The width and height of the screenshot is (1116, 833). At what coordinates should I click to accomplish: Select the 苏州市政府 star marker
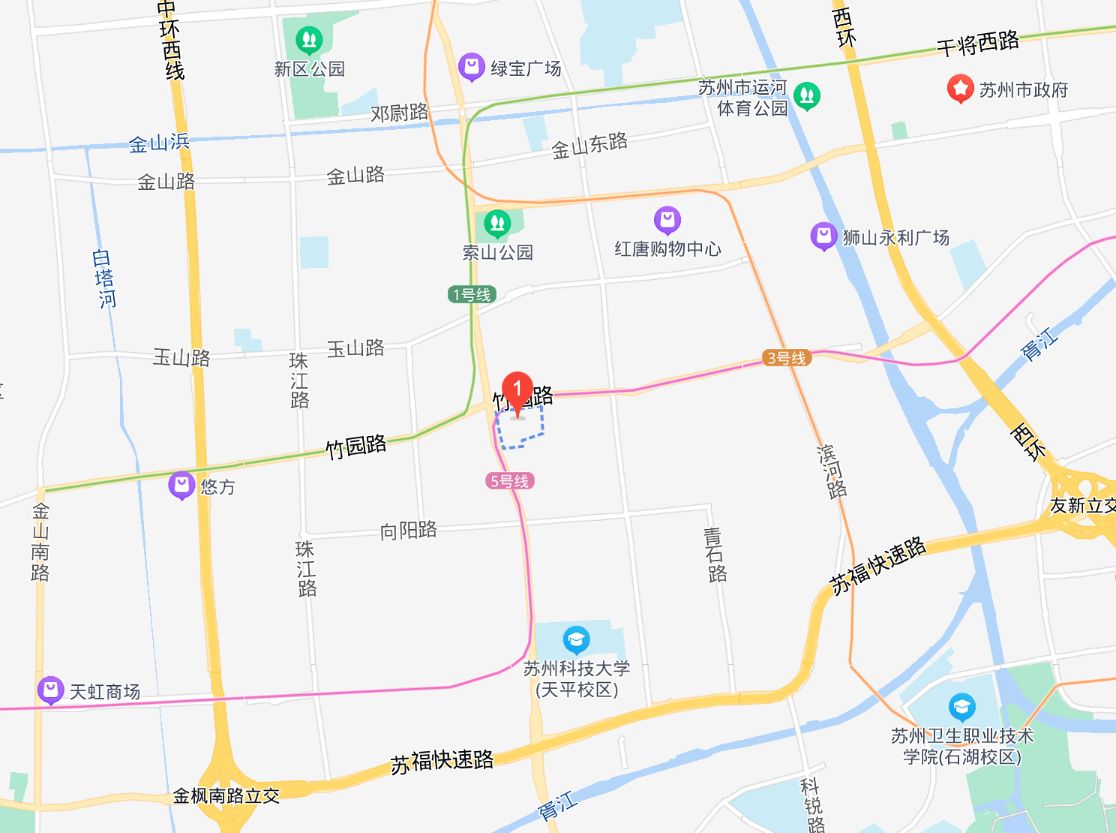[x=960, y=89]
